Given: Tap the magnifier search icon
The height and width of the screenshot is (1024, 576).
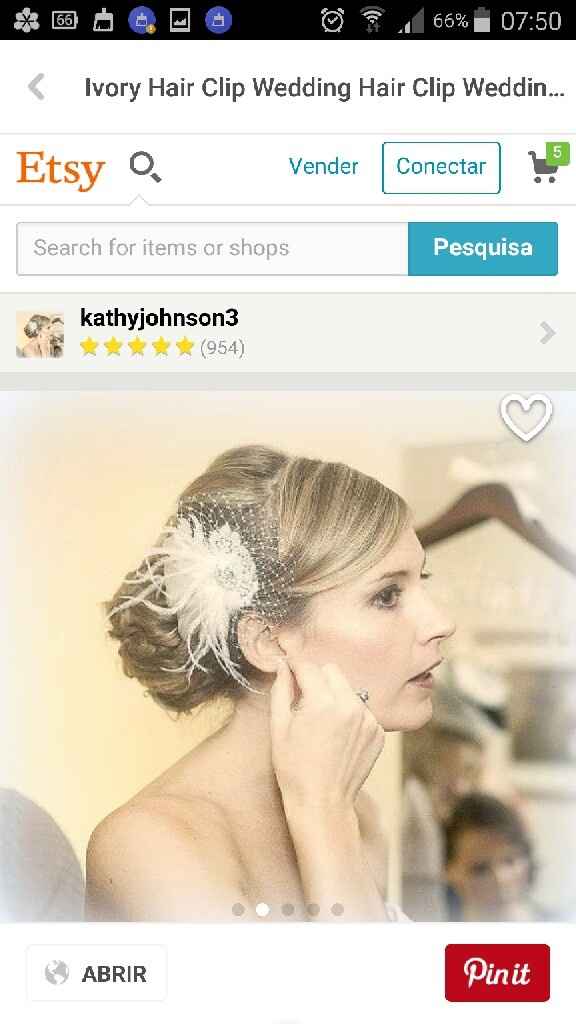Looking at the screenshot, I should [x=145, y=167].
